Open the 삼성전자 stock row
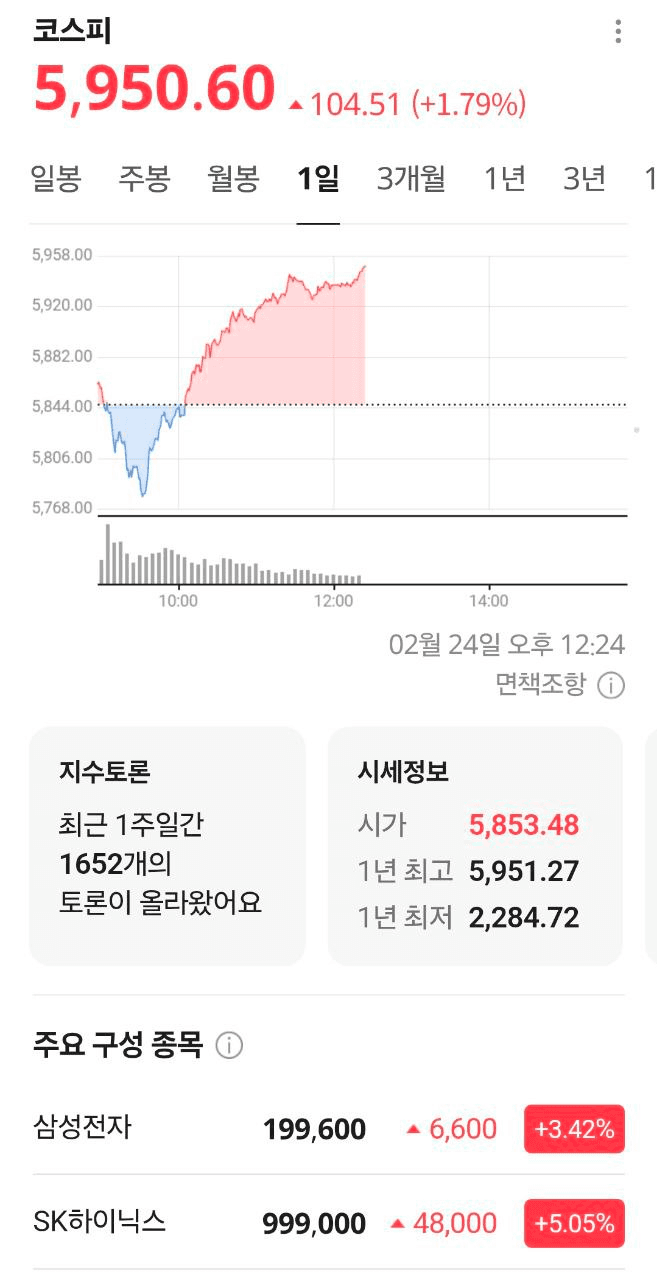The width and height of the screenshot is (657, 1280). [328, 1129]
